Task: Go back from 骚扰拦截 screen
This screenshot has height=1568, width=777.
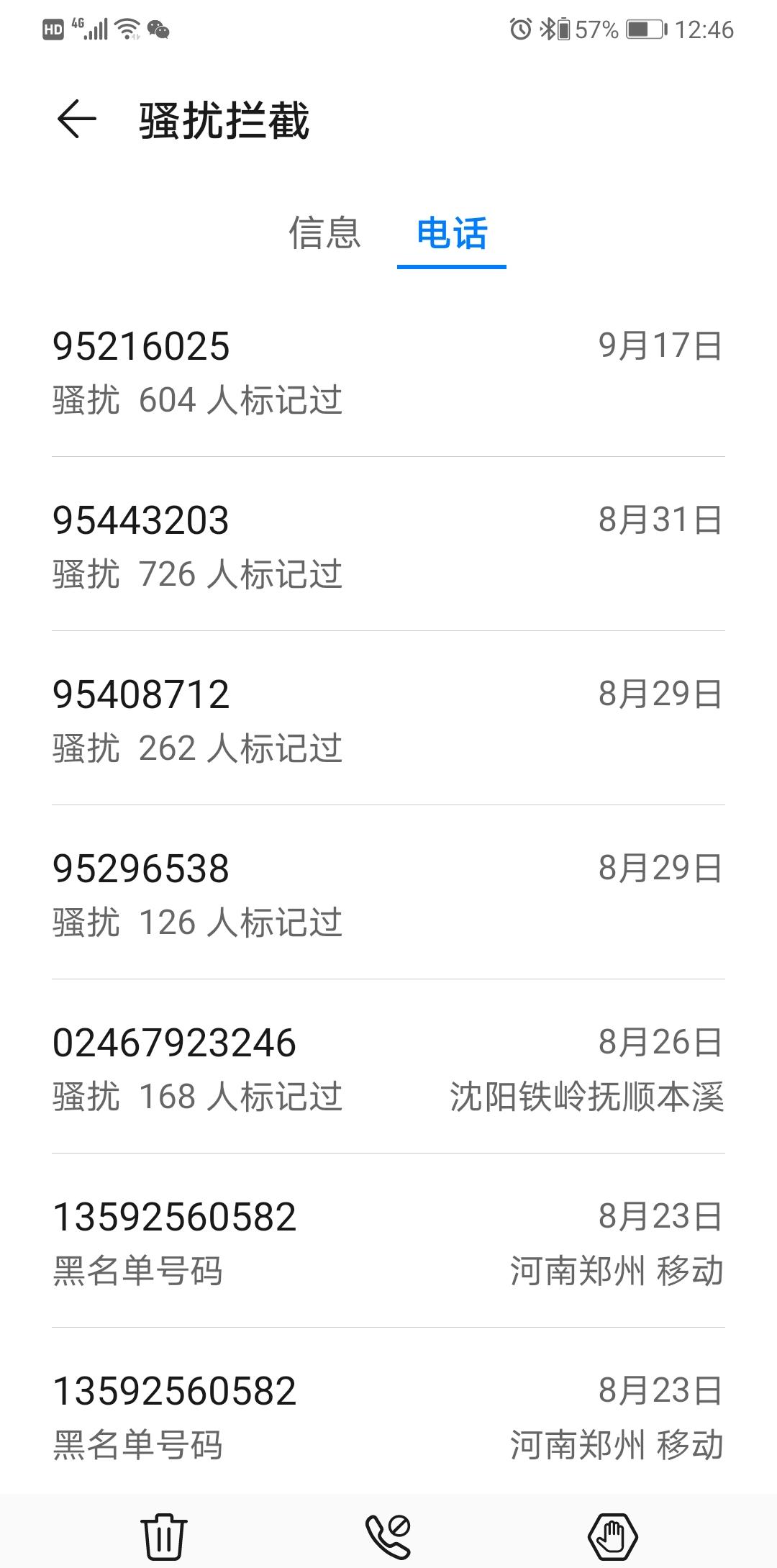Action: coord(76,119)
